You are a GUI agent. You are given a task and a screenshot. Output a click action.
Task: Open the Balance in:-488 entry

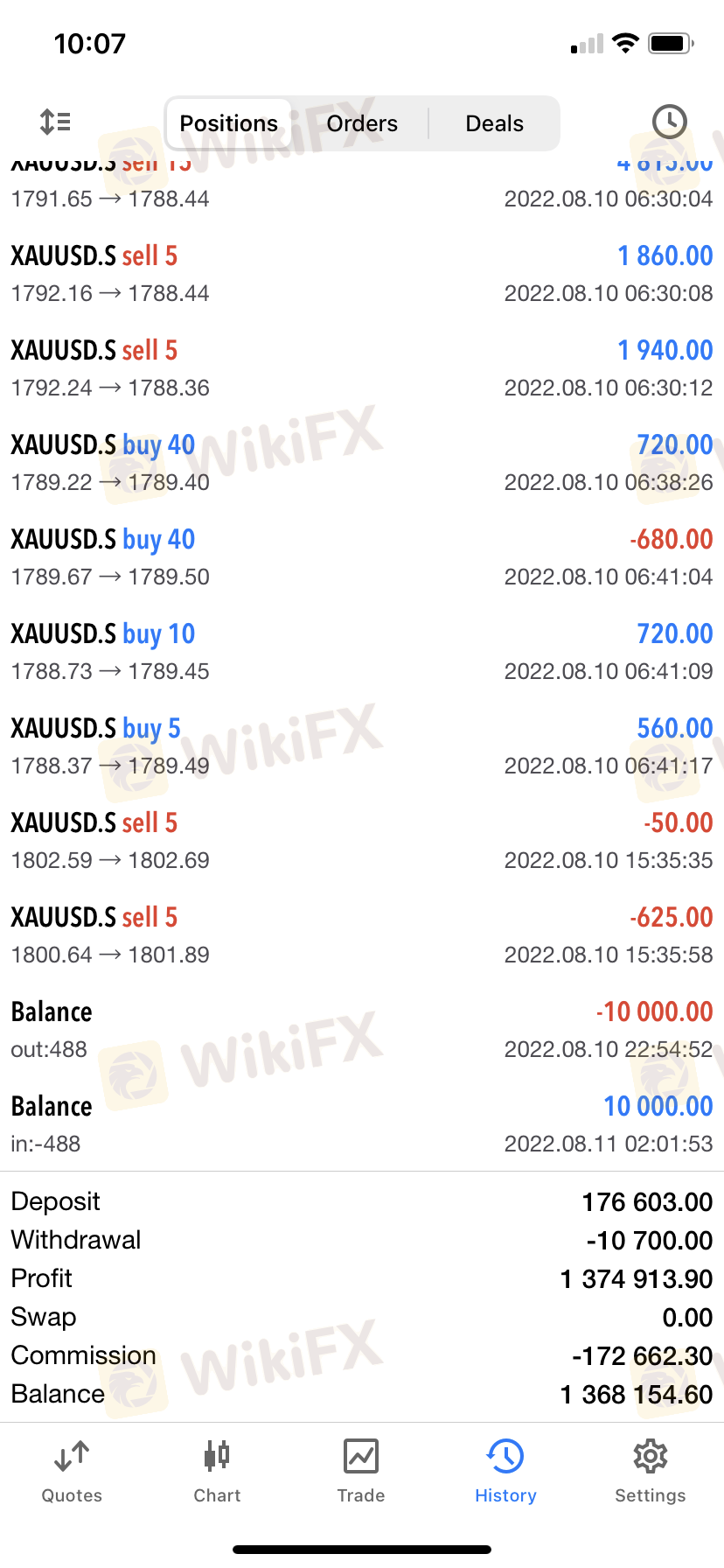(x=362, y=1123)
